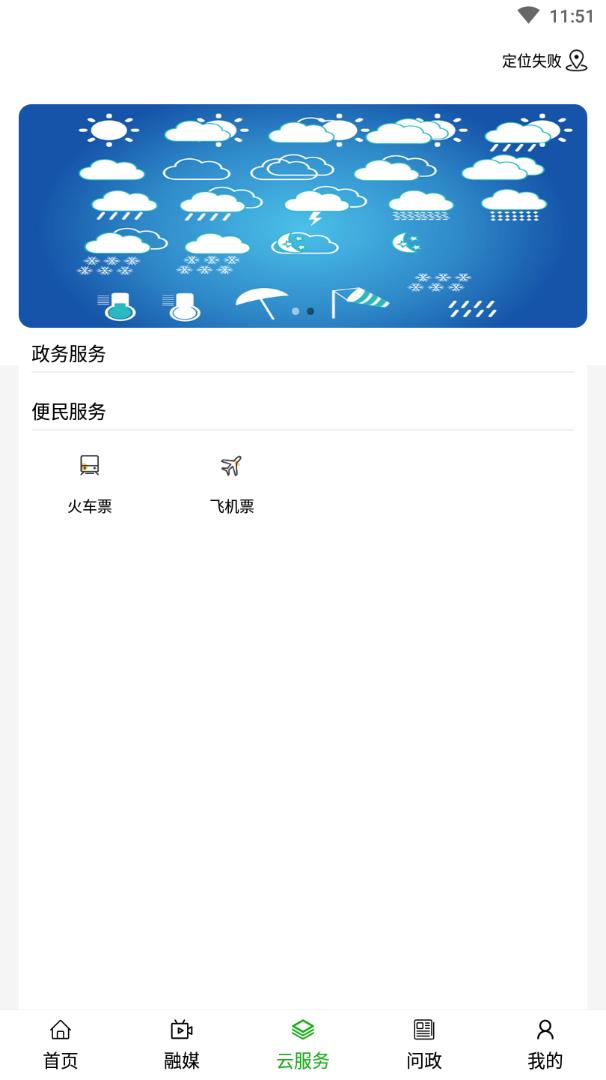606x1080 pixels.
Task: Switch to the 首页 tab
Action: tap(60, 1044)
